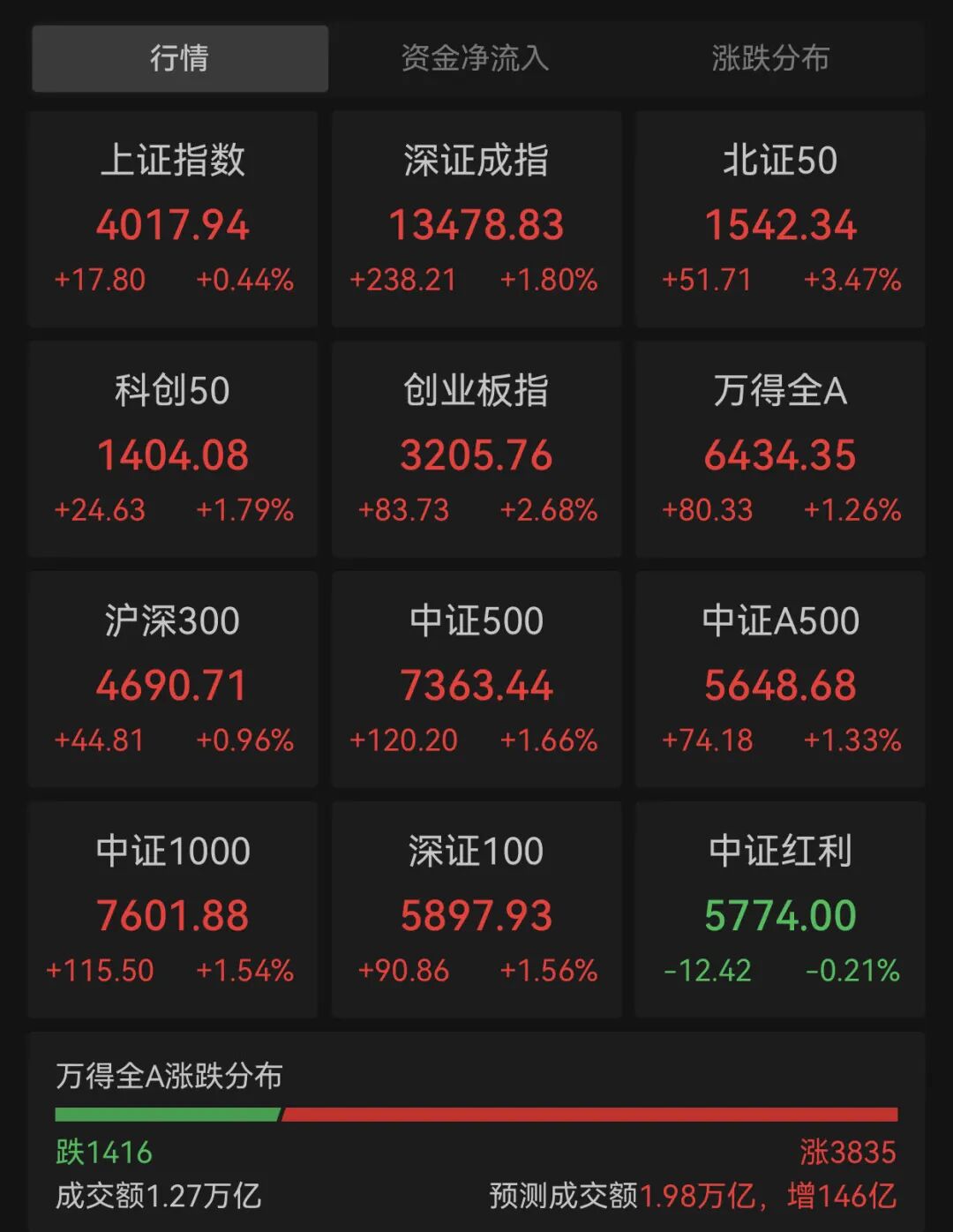
Task: Open the 北证50 index card
Action: point(780,219)
